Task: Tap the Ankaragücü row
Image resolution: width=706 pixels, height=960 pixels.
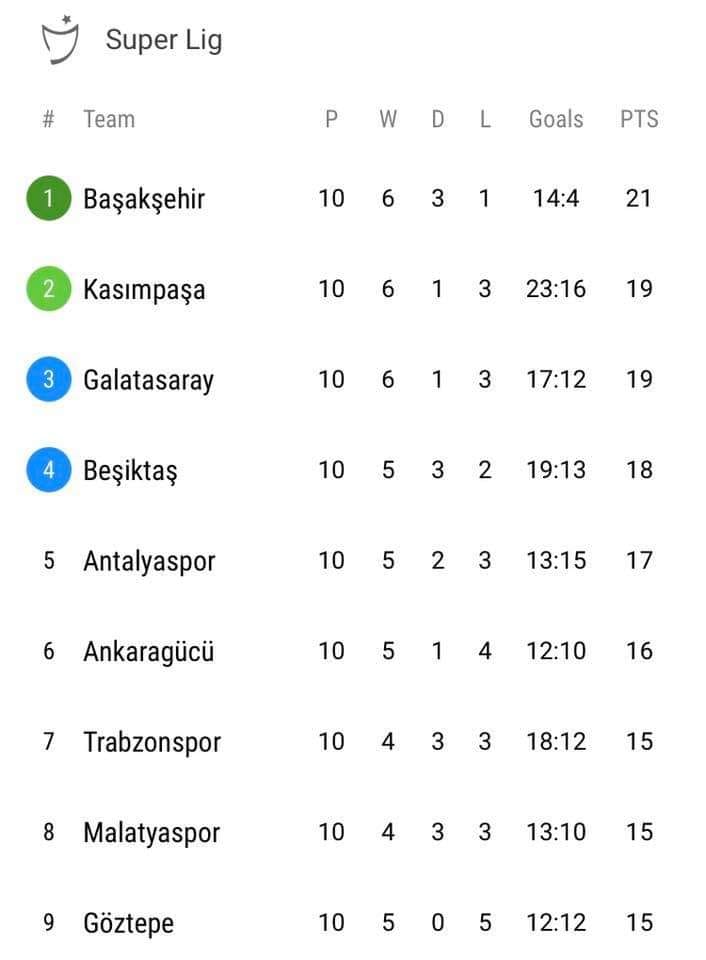Action: click(x=353, y=651)
